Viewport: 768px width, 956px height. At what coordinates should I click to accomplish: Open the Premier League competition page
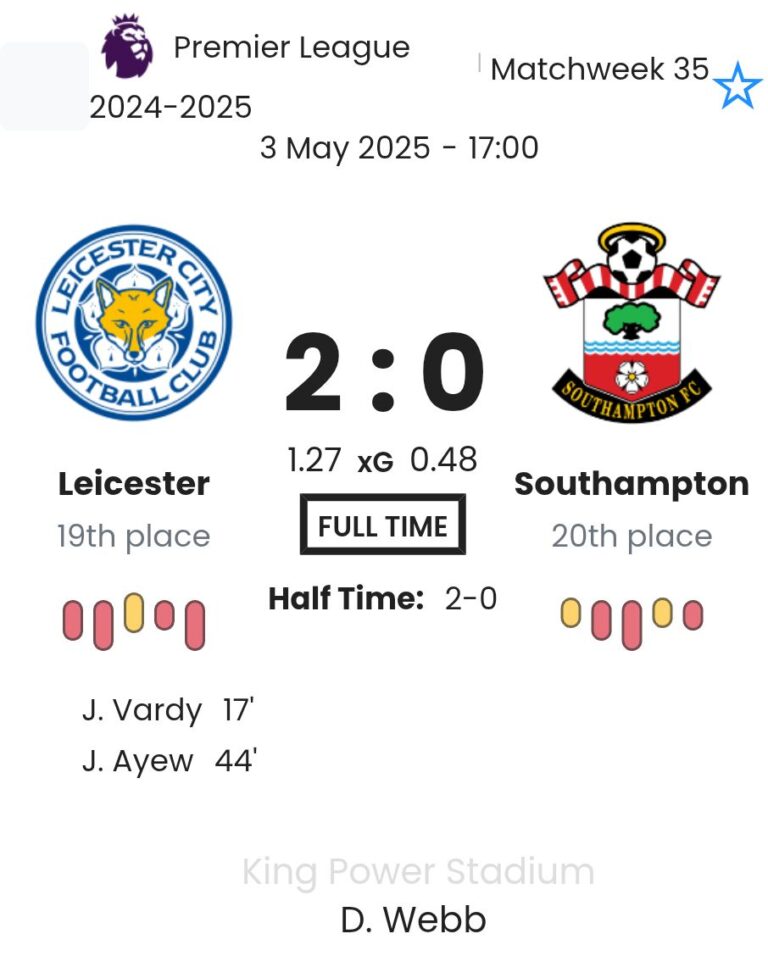tap(290, 48)
